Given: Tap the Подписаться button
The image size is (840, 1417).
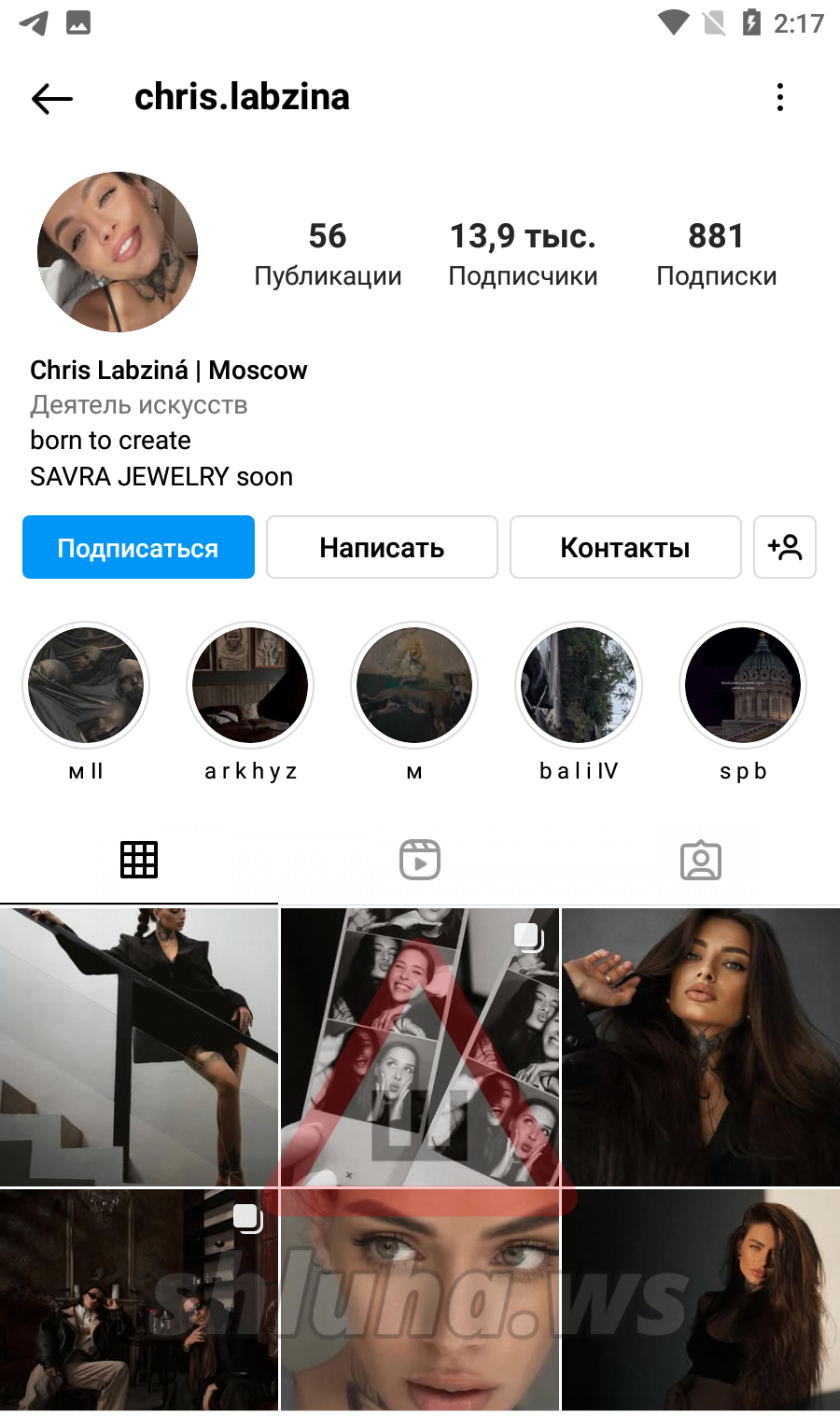Looking at the screenshot, I should pyautogui.click(x=138, y=547).
